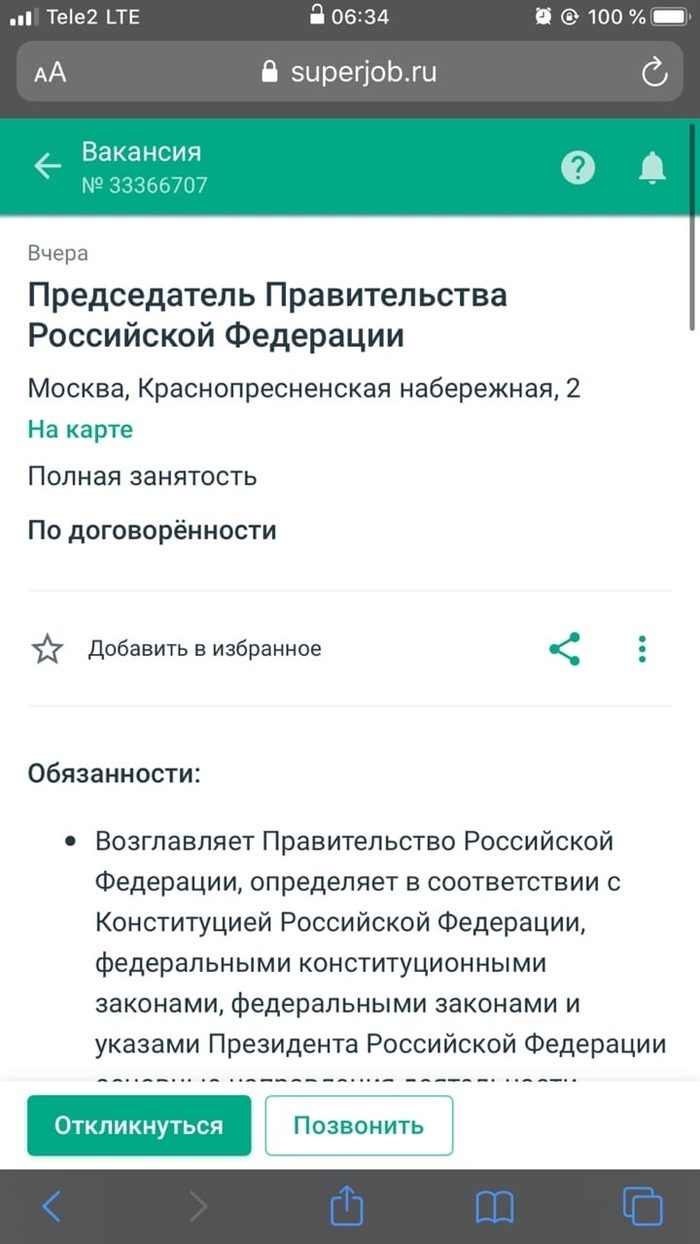
Task: Open Safari bookmarks
Action: [x=494, y=1206]
